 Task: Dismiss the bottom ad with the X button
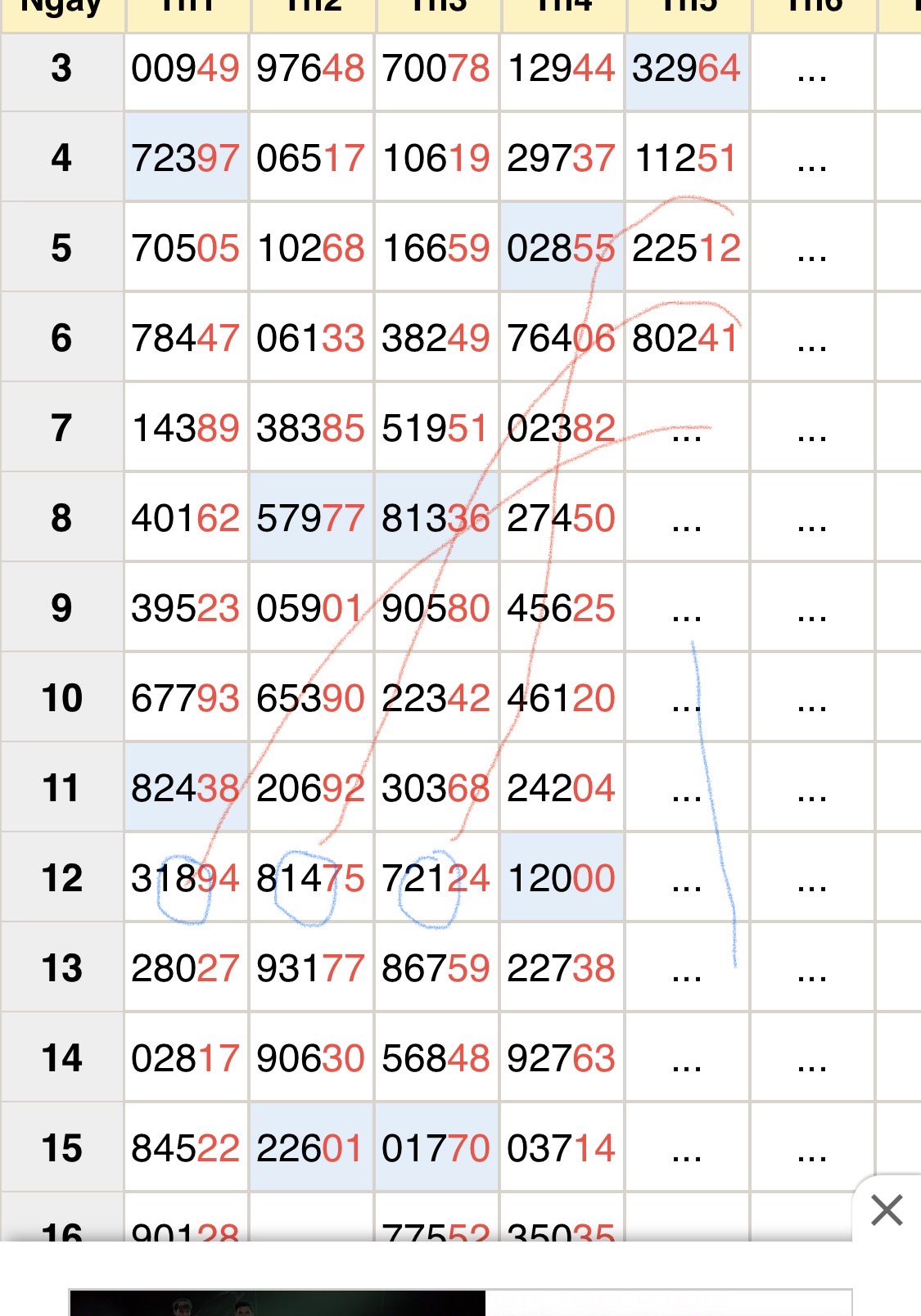pyautogui.click(x=887, y=1210)
